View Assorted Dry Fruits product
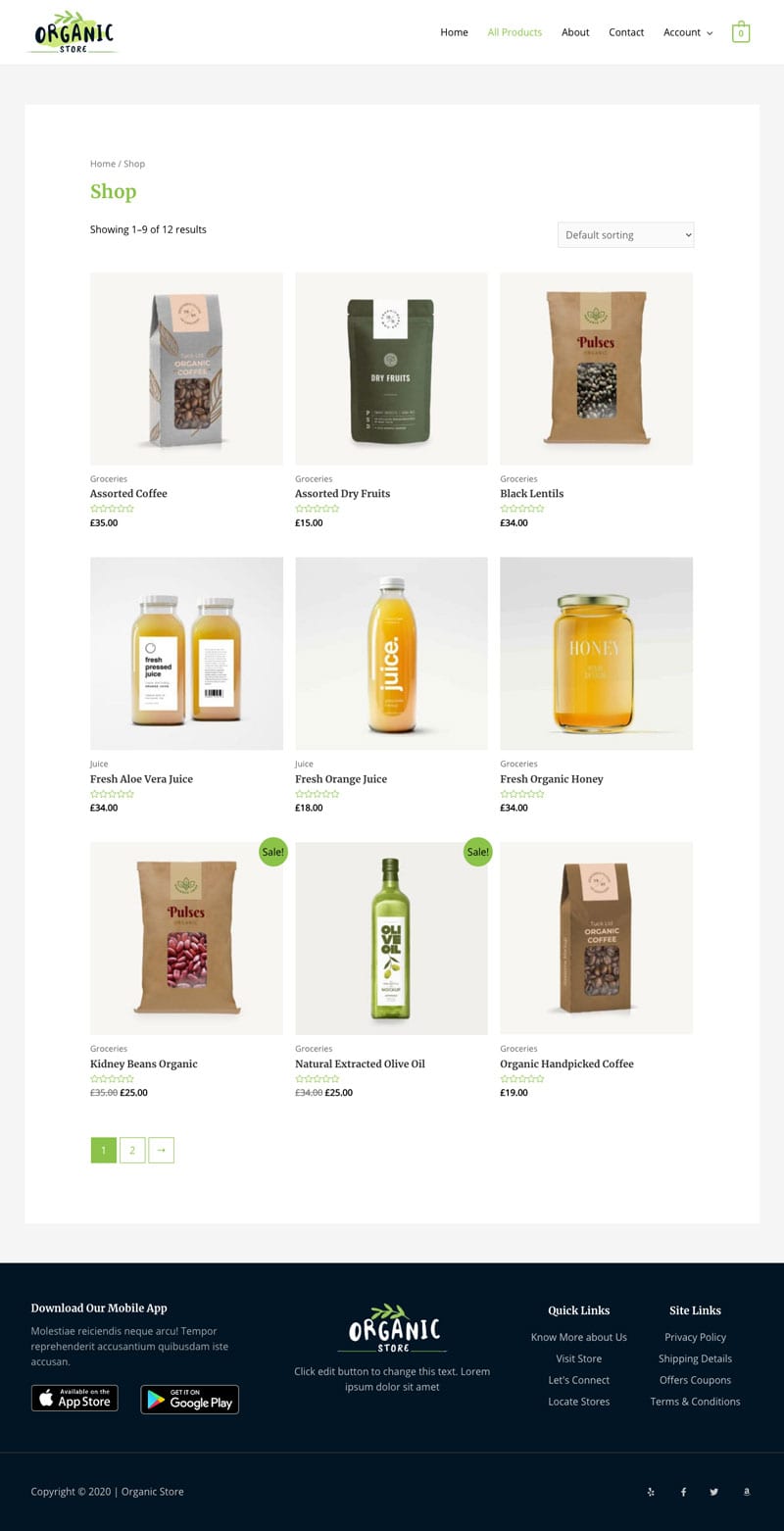Image resolution: width=784 pixels, height=1531 pixels. pos(342,493)
